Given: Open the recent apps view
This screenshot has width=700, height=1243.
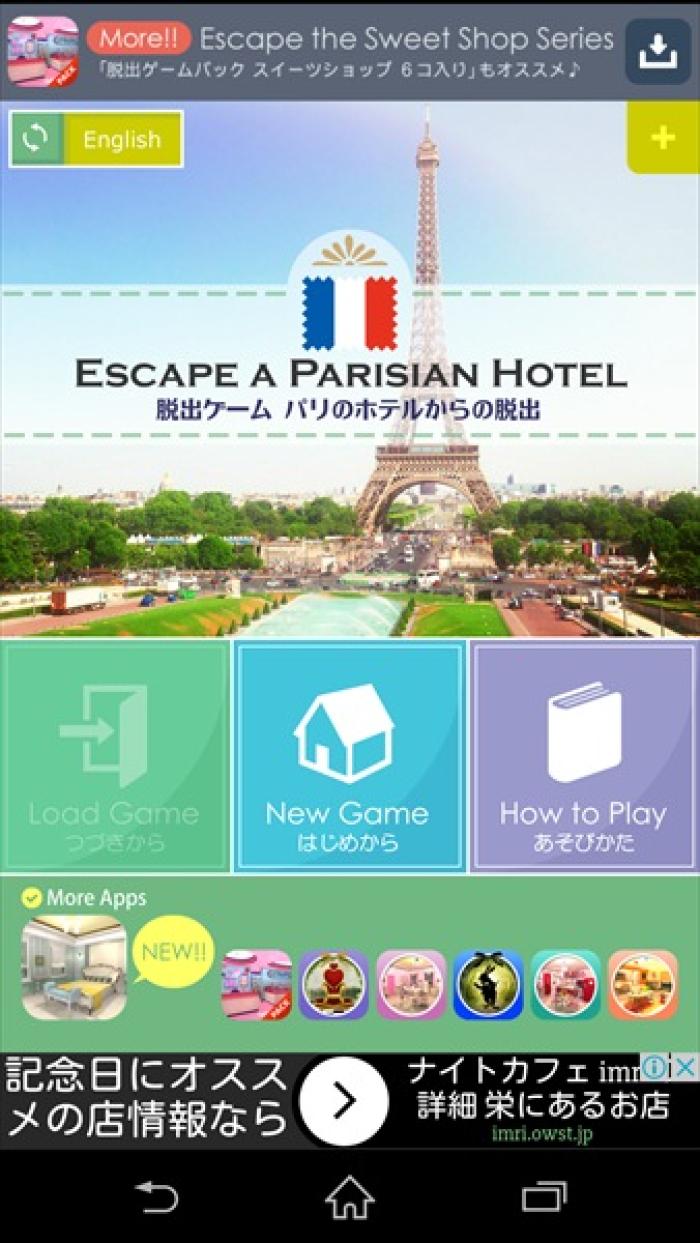Looking at the screenshot, I should coord(543,1196).
